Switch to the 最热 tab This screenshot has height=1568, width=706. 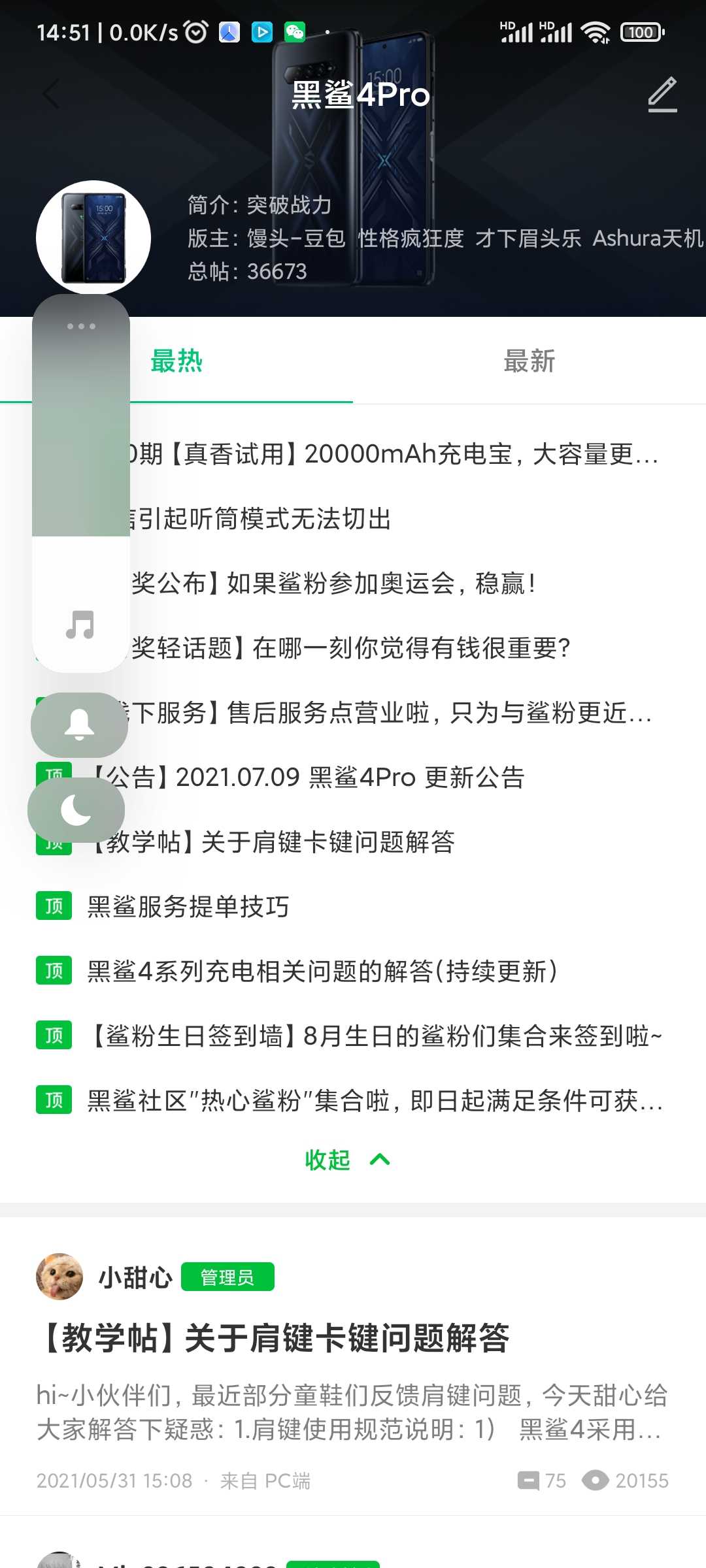coord(176,361)
